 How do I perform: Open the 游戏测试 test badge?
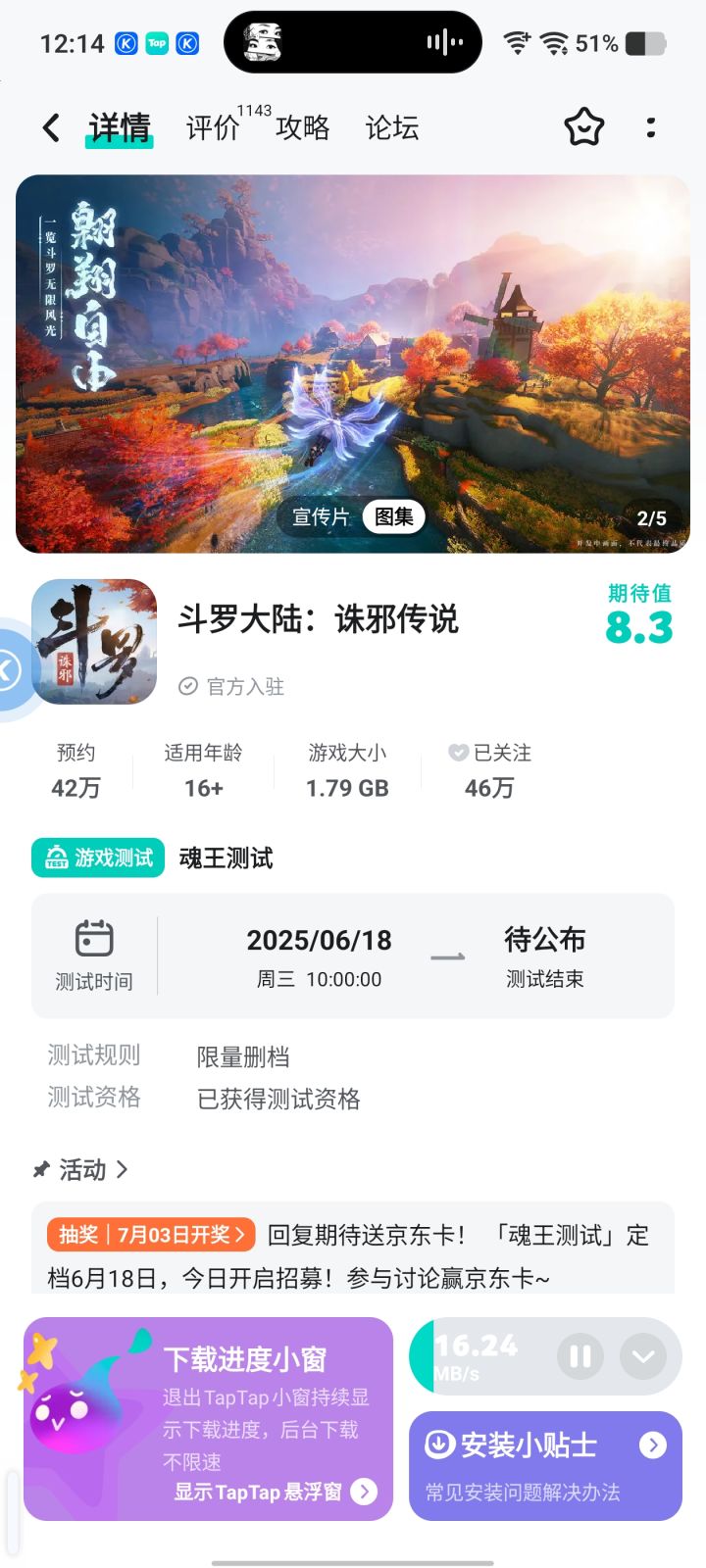tap(98, 857)
